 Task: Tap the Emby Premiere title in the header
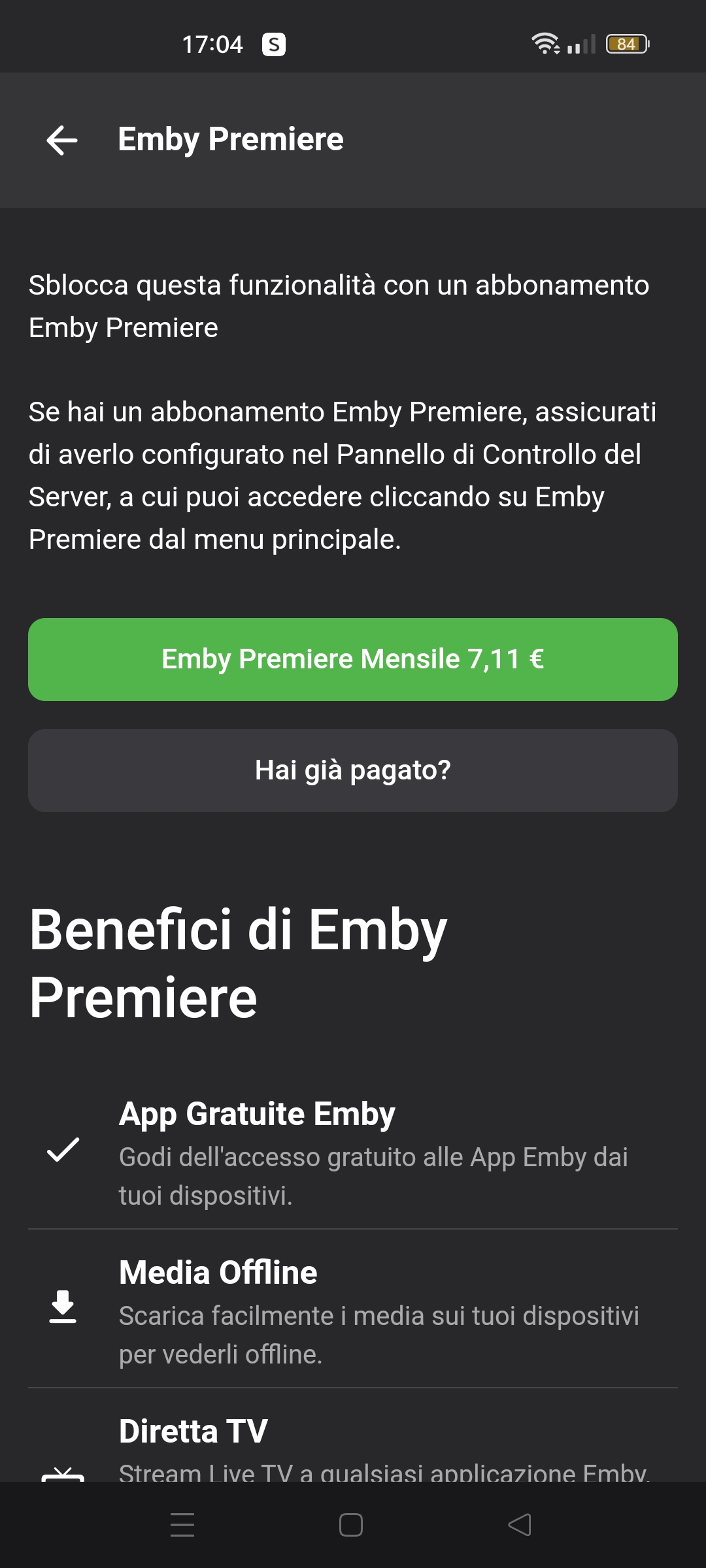coord(230,139)
